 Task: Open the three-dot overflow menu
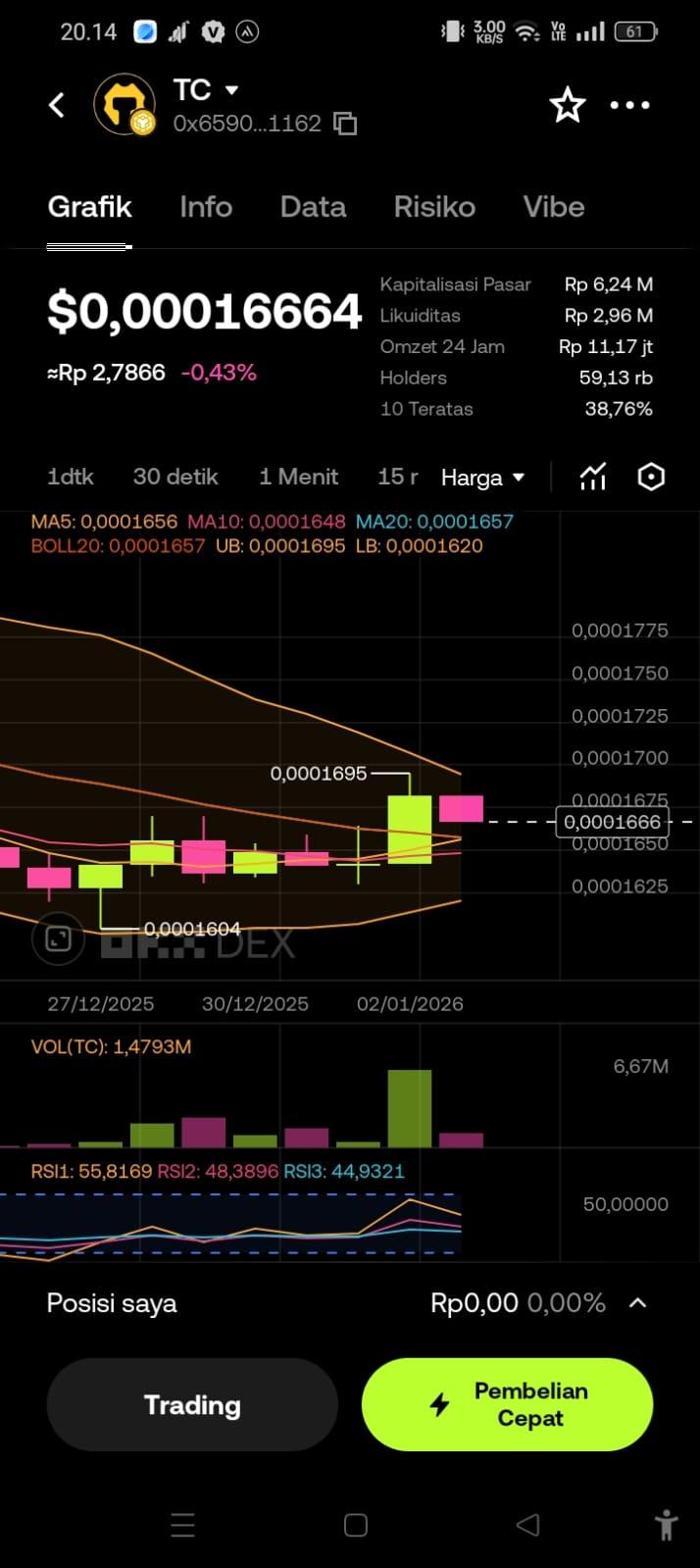click(629, 105)
